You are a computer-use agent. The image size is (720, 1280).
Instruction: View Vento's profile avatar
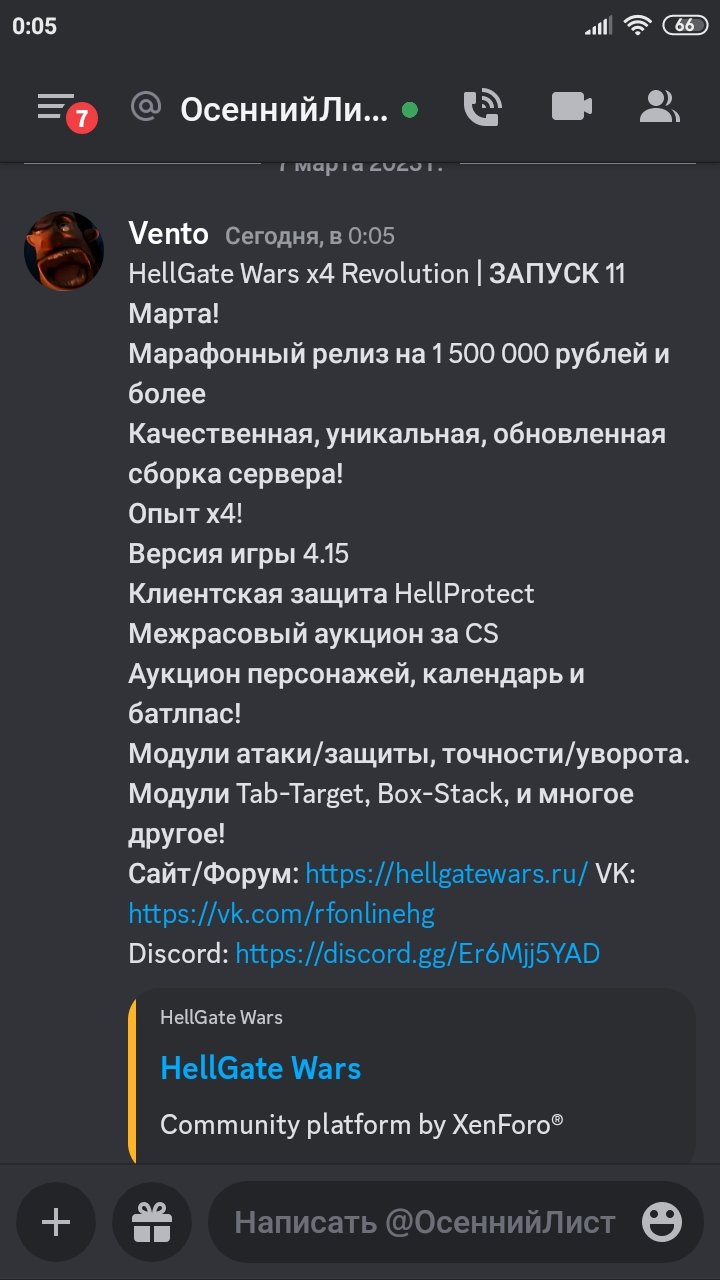[64, 251]
